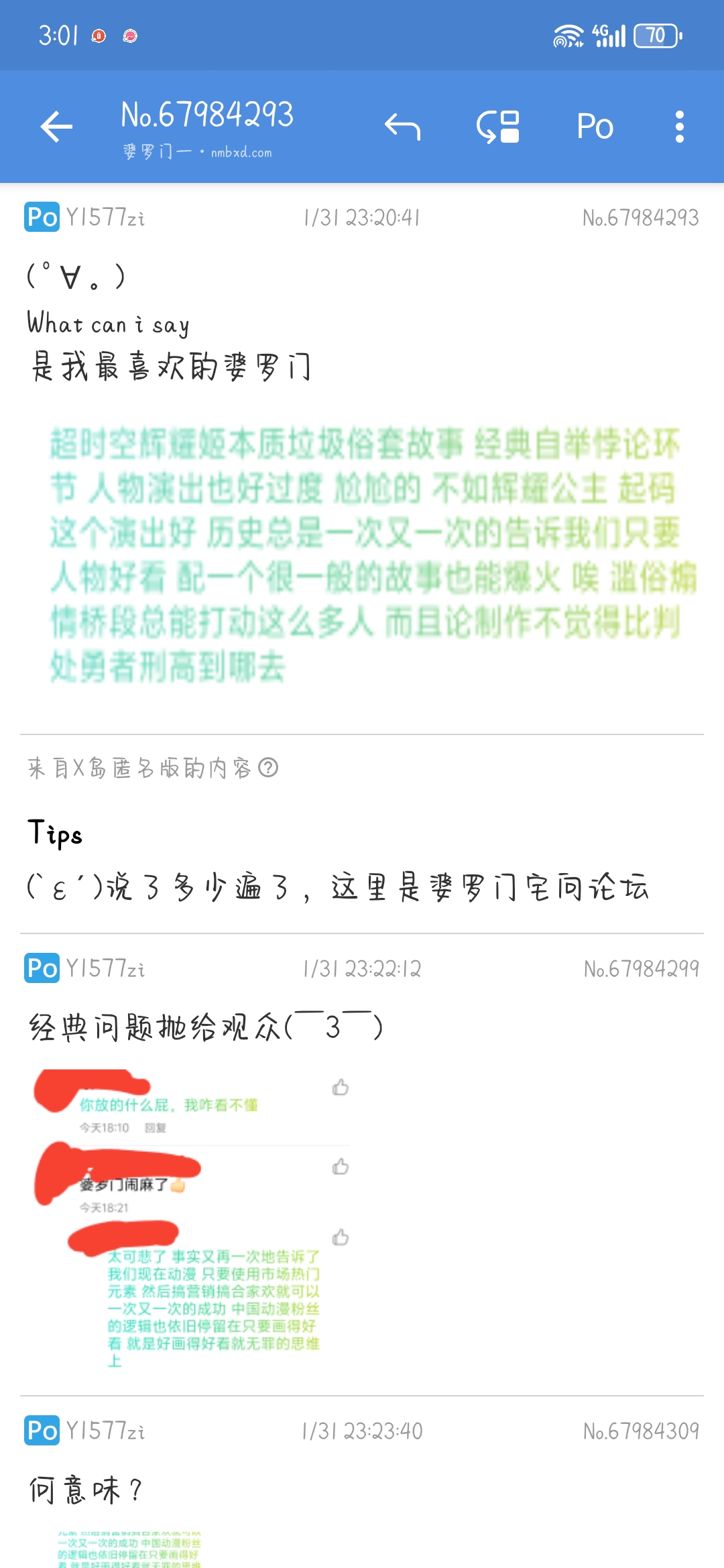Open the three-dot overflow menu
This screenshot has height=1568, width=724.
click(x=679, y=127)
